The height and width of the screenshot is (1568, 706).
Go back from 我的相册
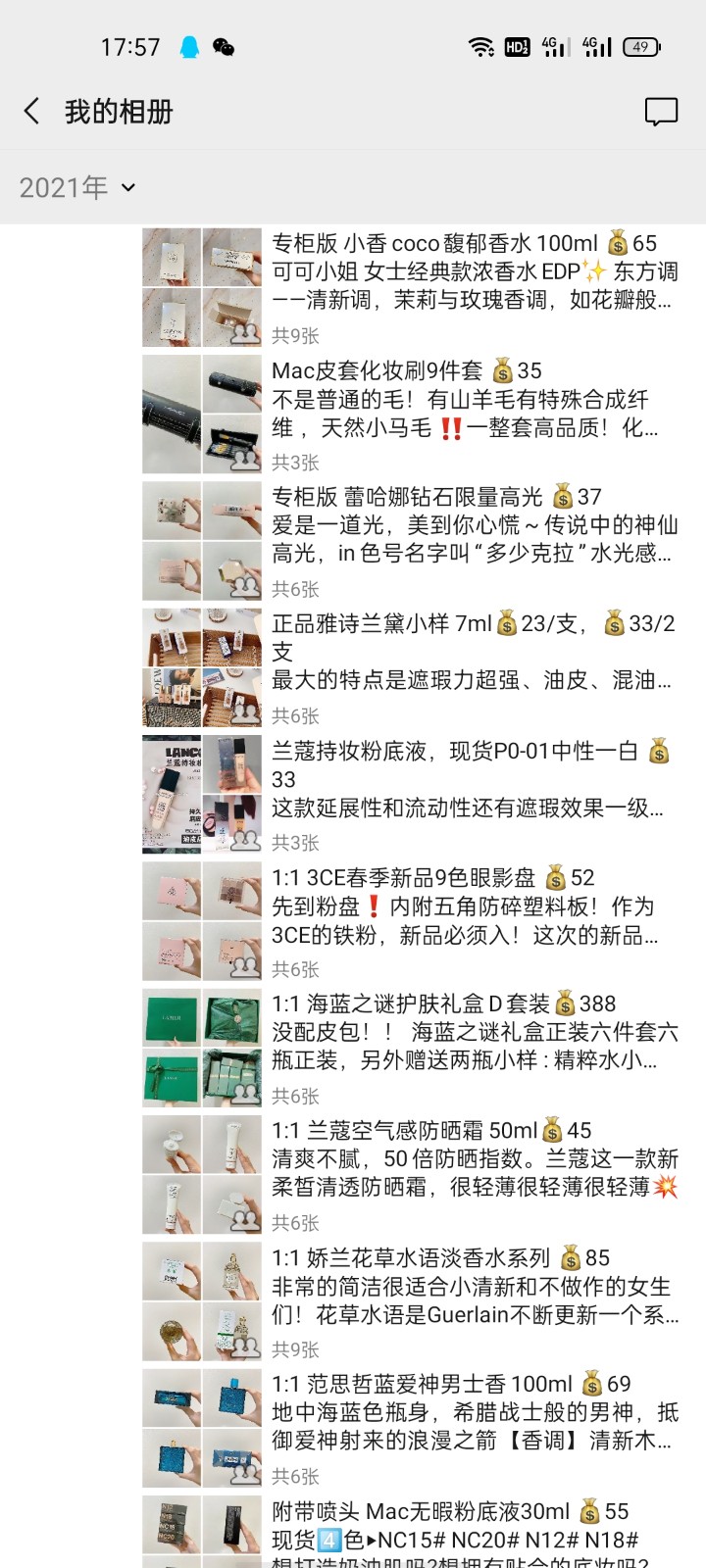pos(32,112)
